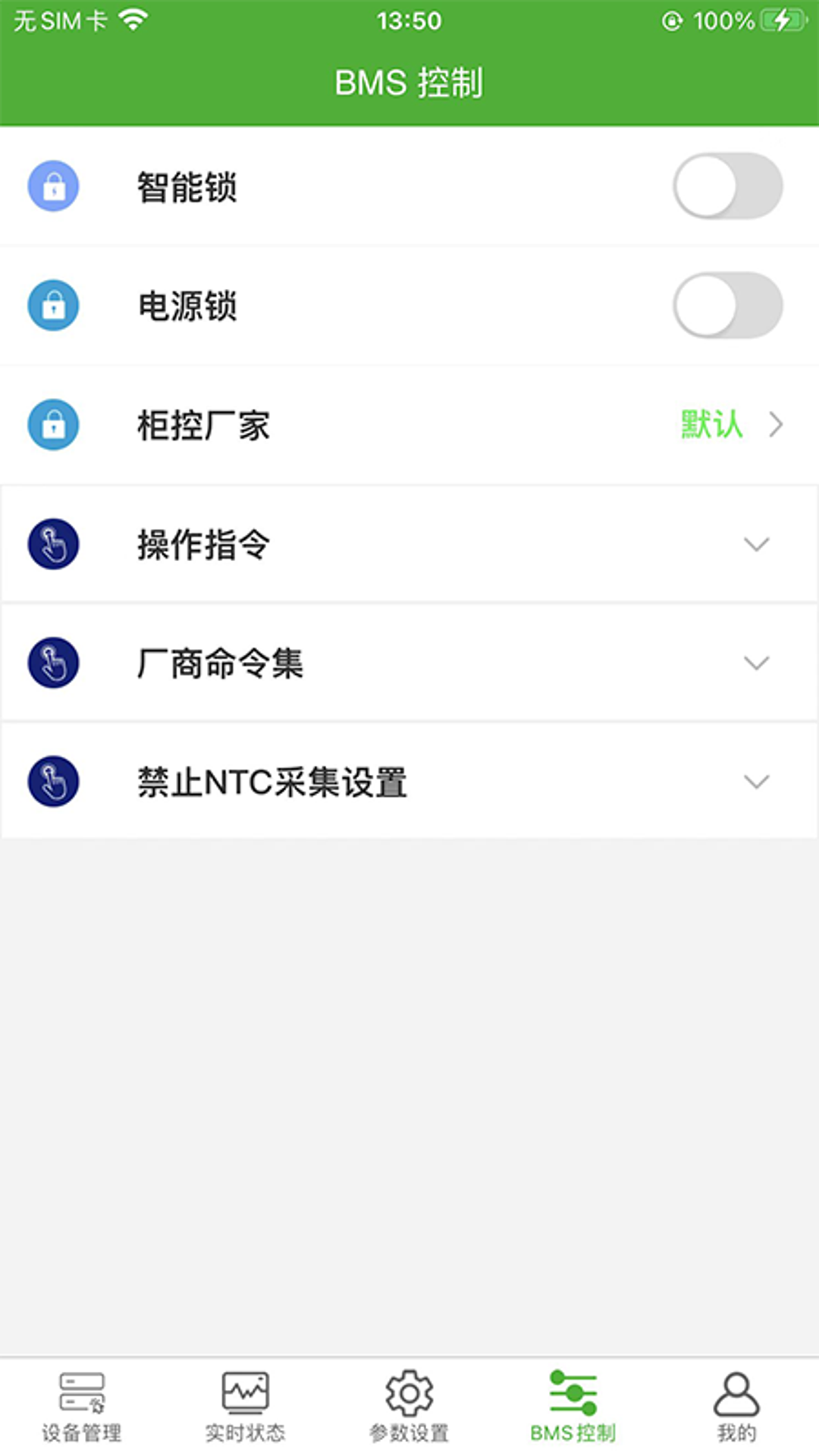Expand the 操作指令 section
This screenshot has width=819, height=1456.
[x=755, y=544]
